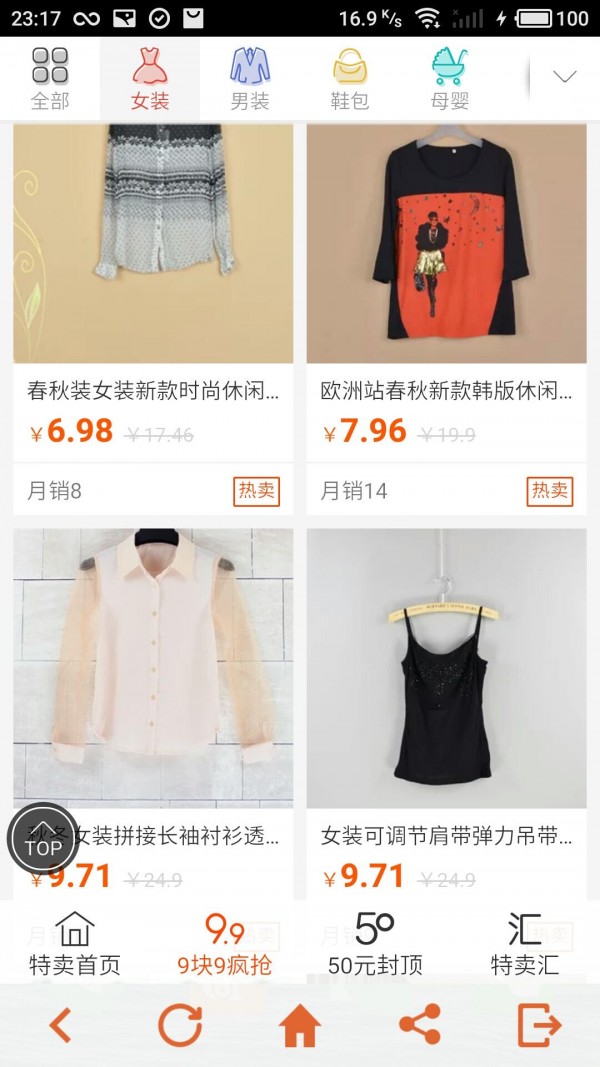The width and height of the screenshot is (600, 1067).
Task: Open the 50元封顶 tab
Action: [375, 943]
